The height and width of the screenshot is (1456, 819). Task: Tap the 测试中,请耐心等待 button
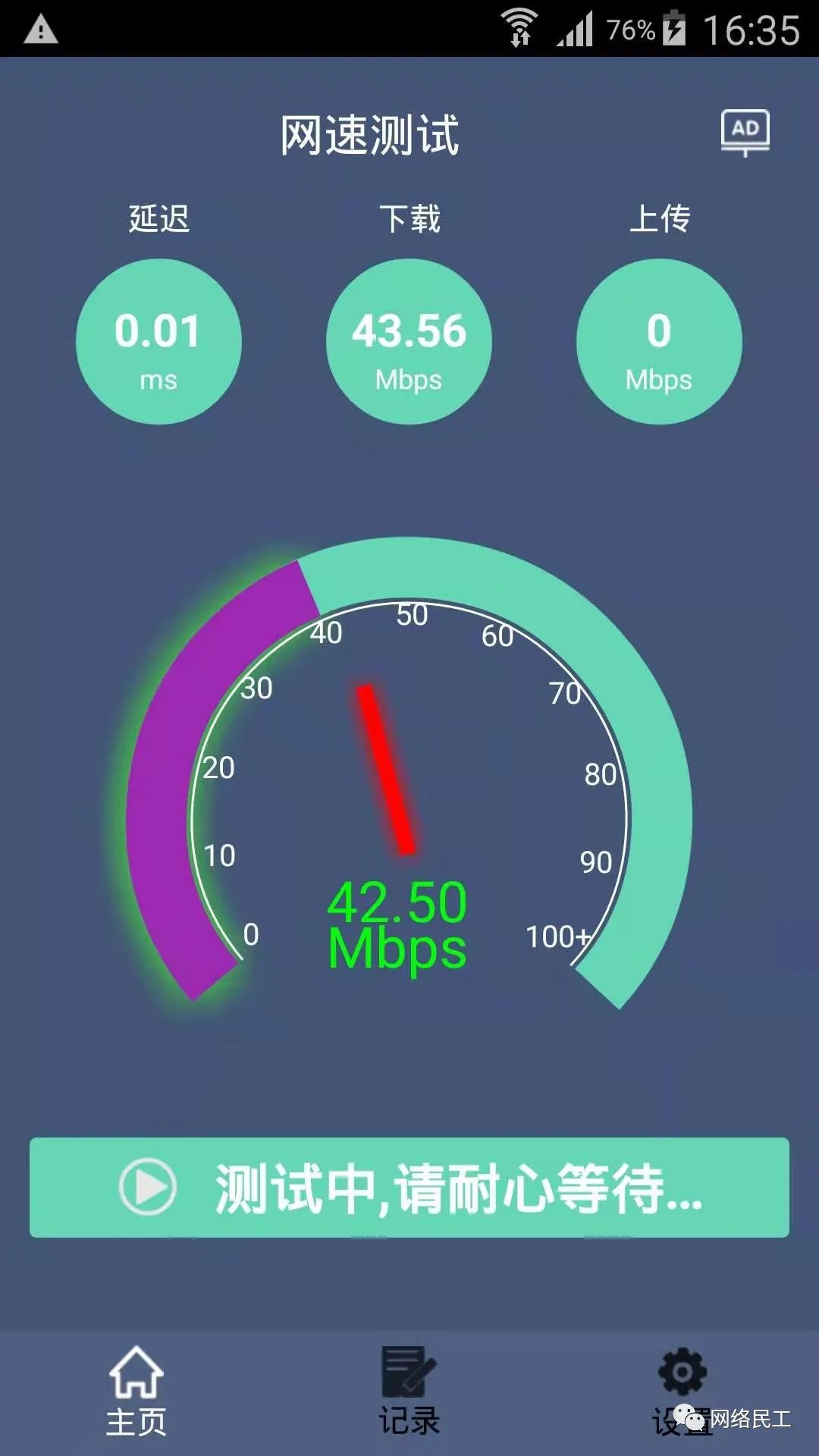point(409,1188)
